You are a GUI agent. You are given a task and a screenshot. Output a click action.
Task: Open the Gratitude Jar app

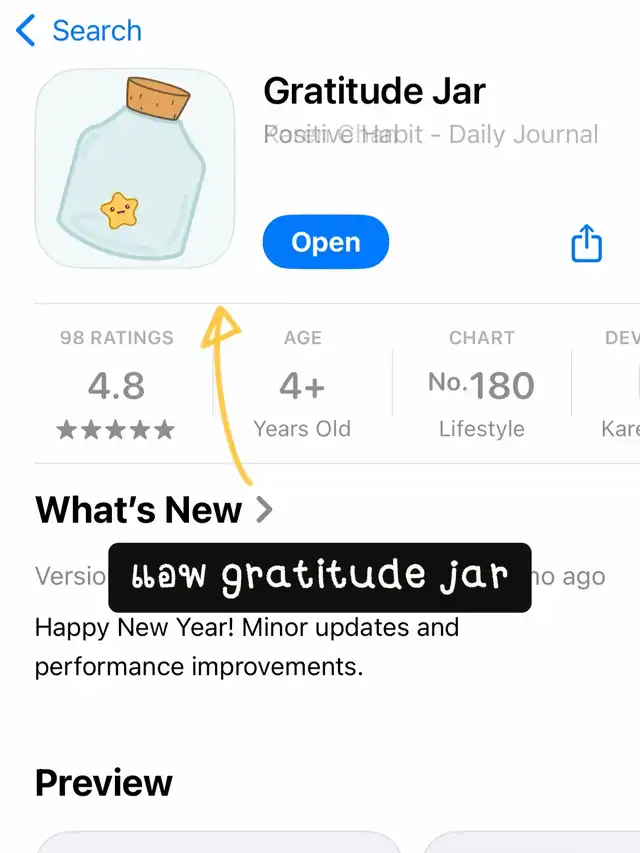point(325,242)
